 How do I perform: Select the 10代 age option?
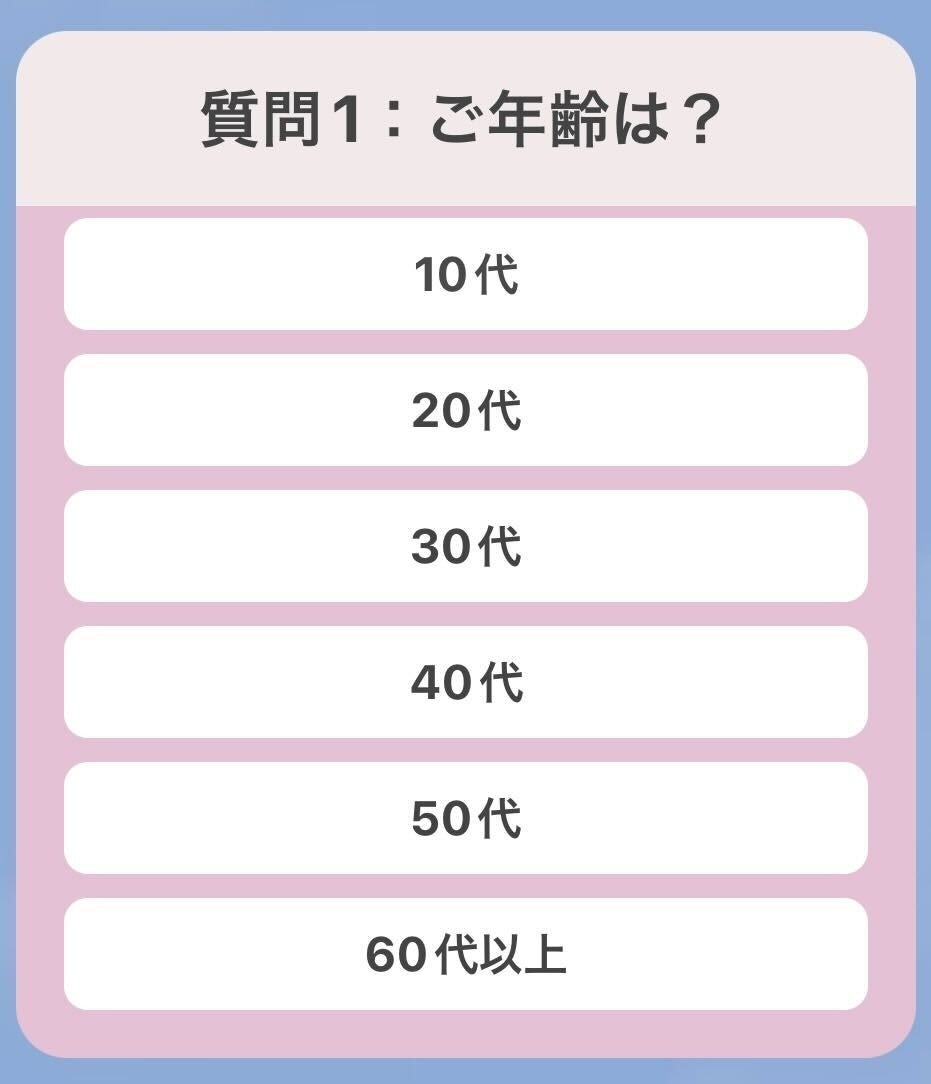[x=466, y=274]
